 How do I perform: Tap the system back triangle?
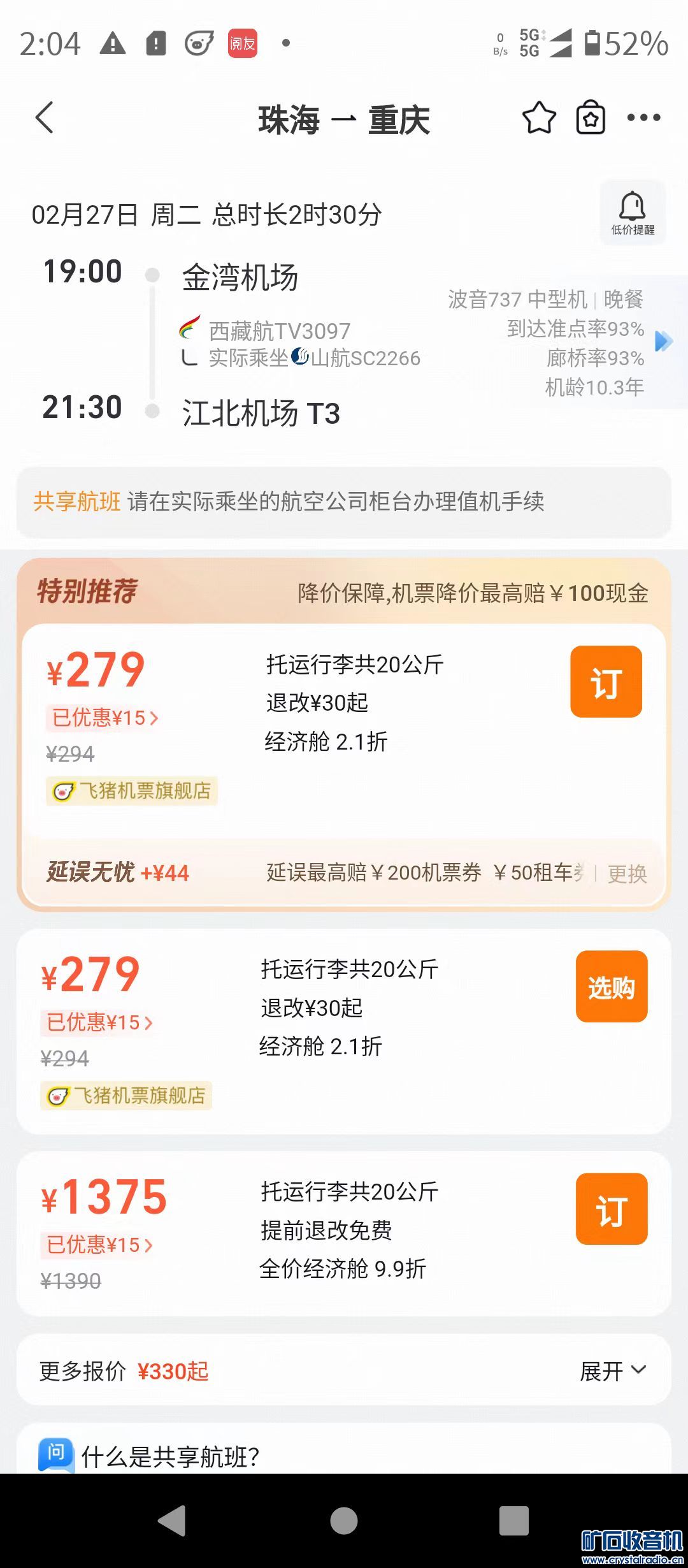pos(172,1521)
